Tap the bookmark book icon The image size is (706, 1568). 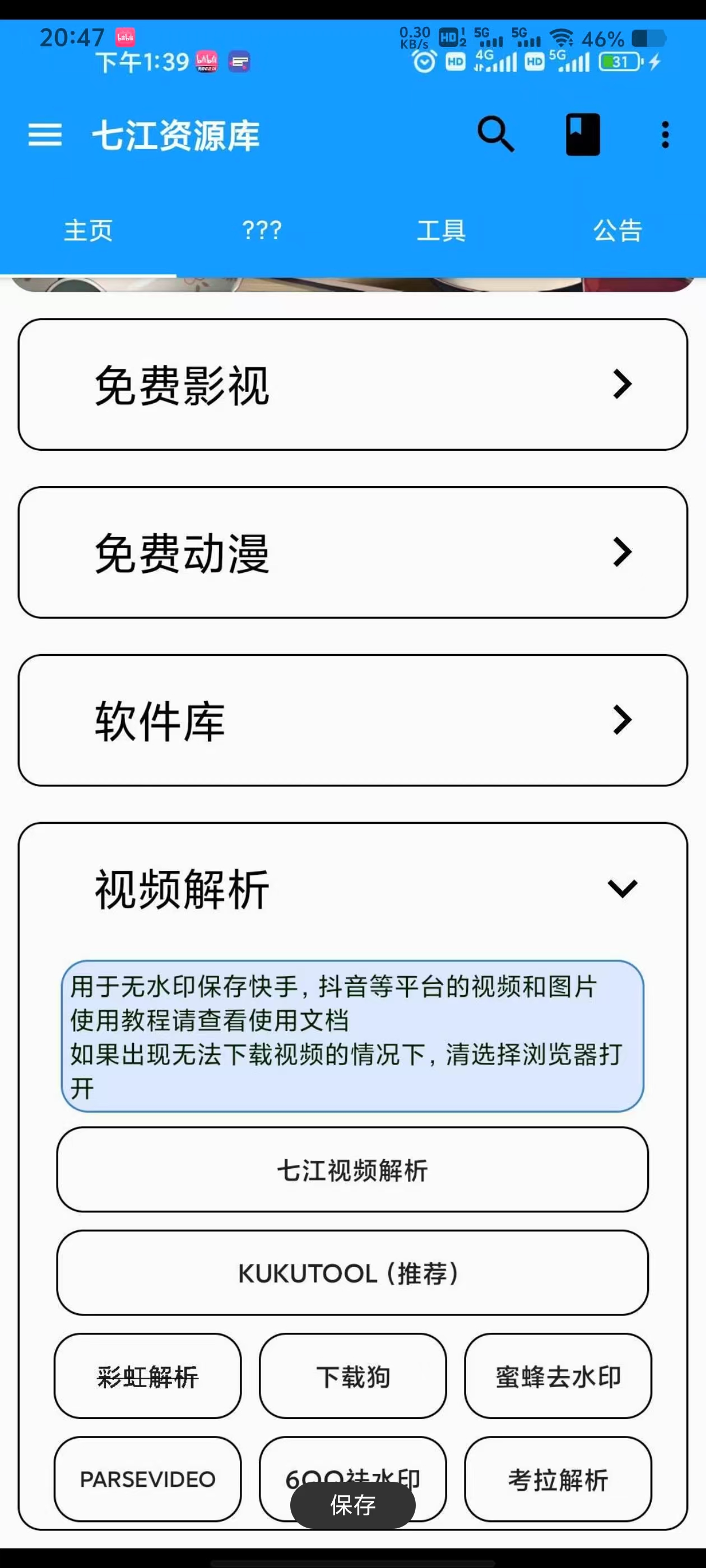coord(582,134)
